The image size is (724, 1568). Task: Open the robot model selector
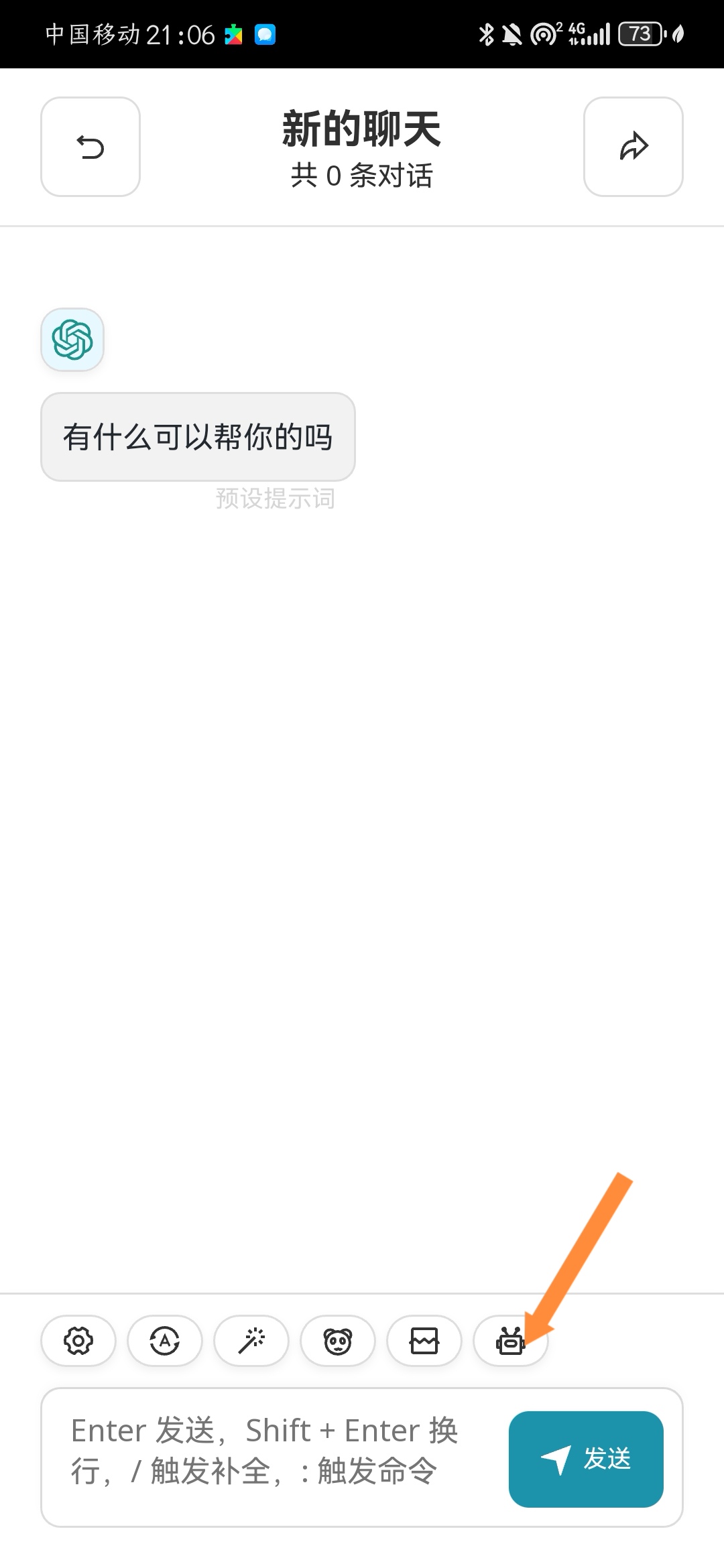(x=511, y=1341)
